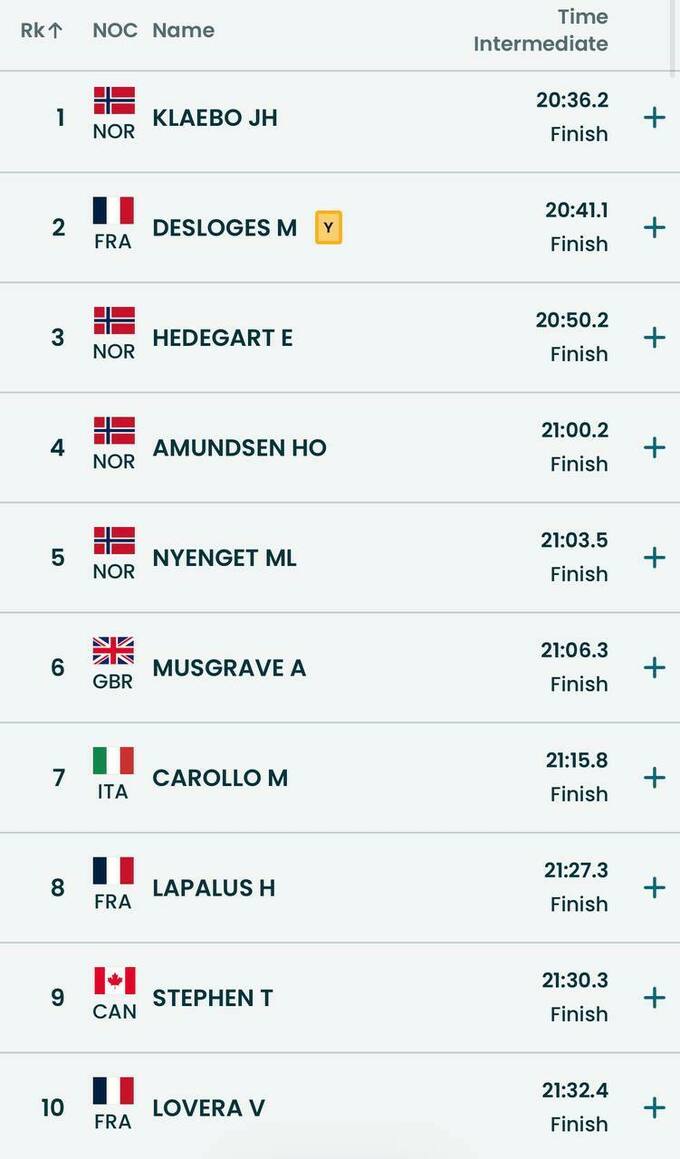This screenshot has height=1159, width=680.
Task: Expand Klaebo JH's result details
Action: click(654, 118)
